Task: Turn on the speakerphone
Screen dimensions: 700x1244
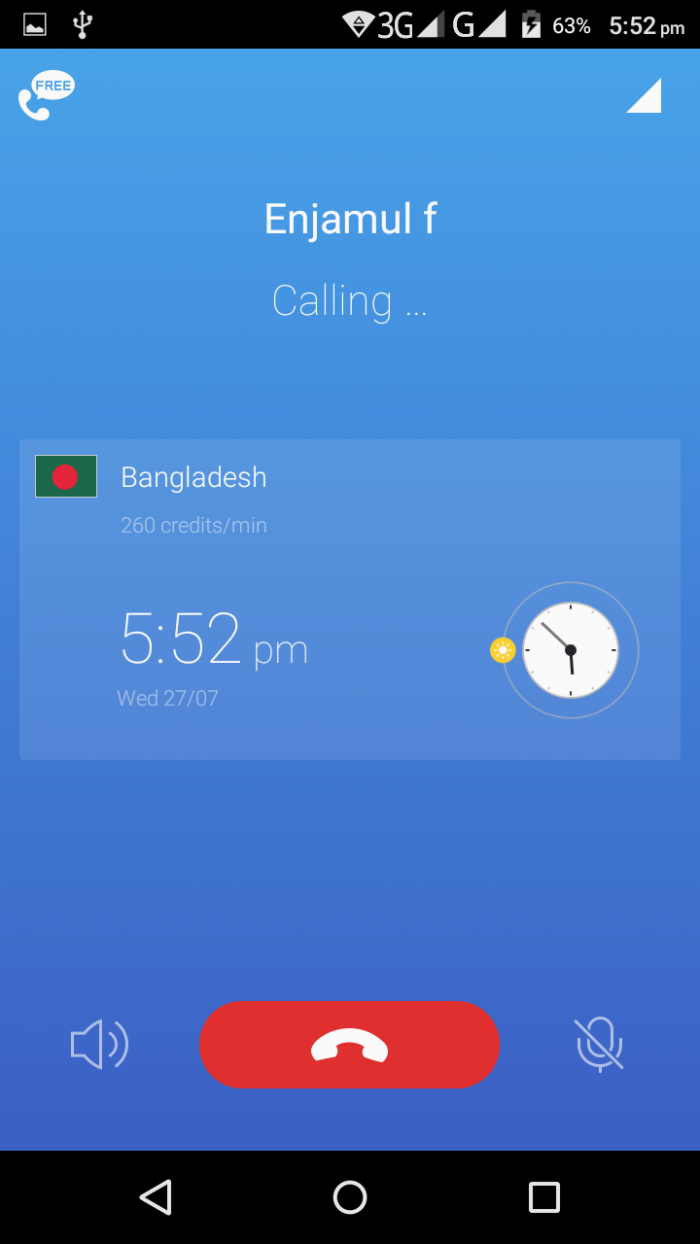Action: click(99, 1045)
